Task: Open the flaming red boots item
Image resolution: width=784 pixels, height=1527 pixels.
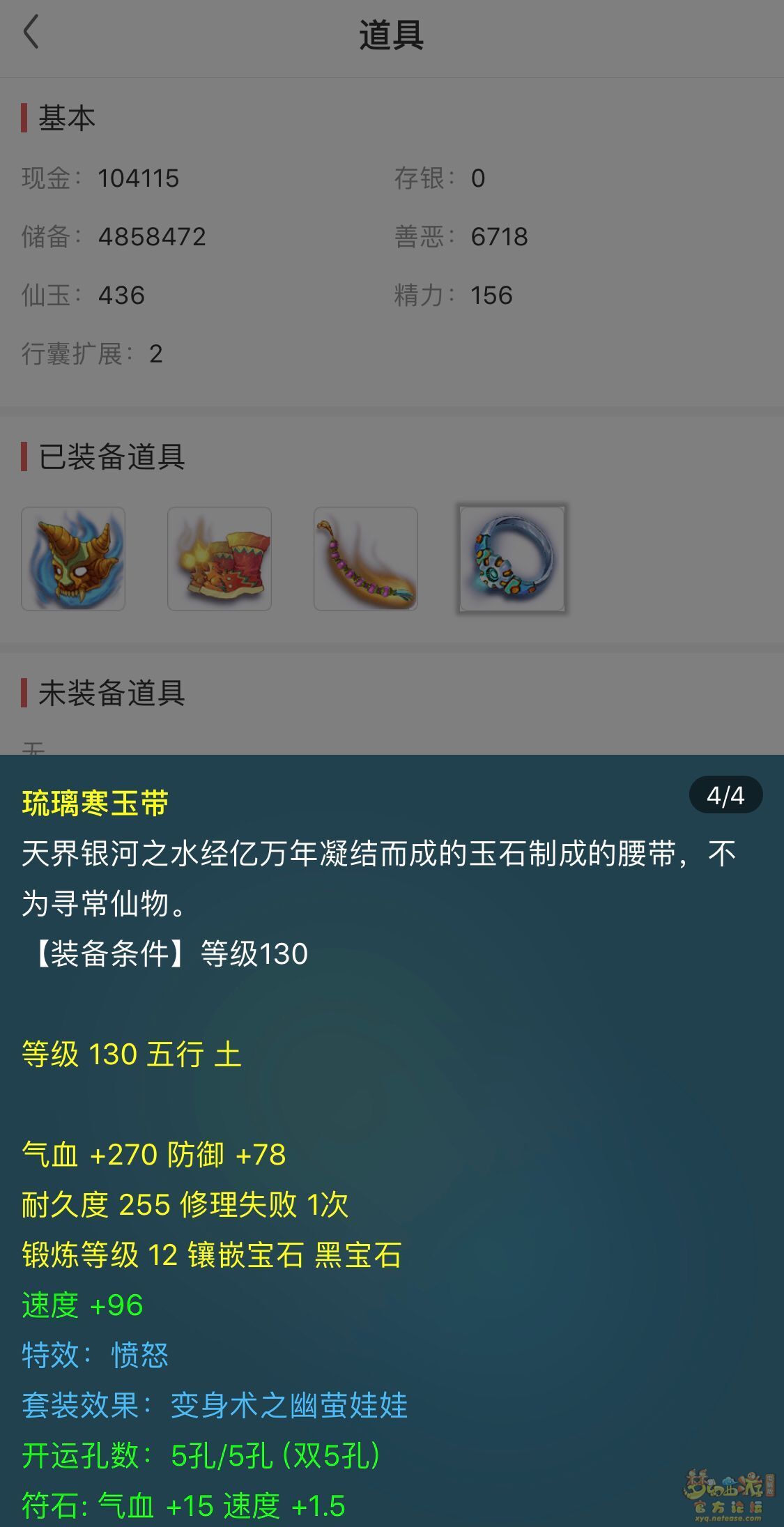Action: pos(220,559)
